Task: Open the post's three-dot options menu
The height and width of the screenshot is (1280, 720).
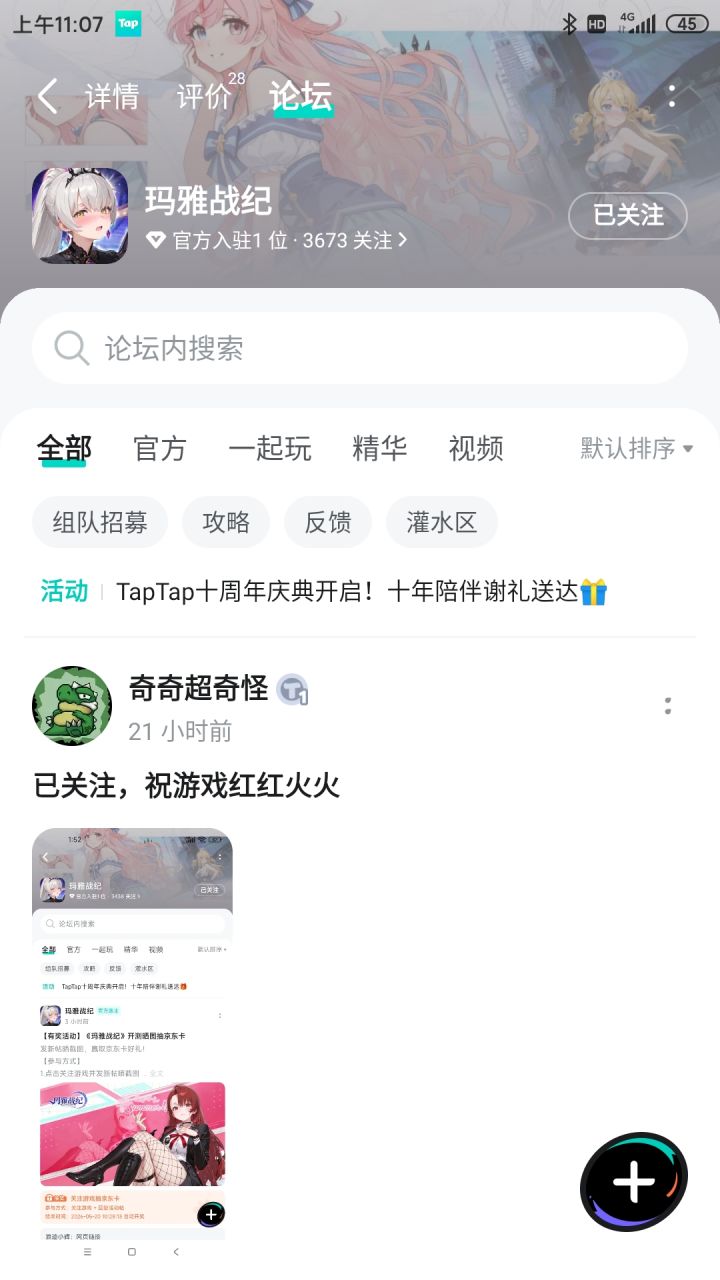Action: 668,706
